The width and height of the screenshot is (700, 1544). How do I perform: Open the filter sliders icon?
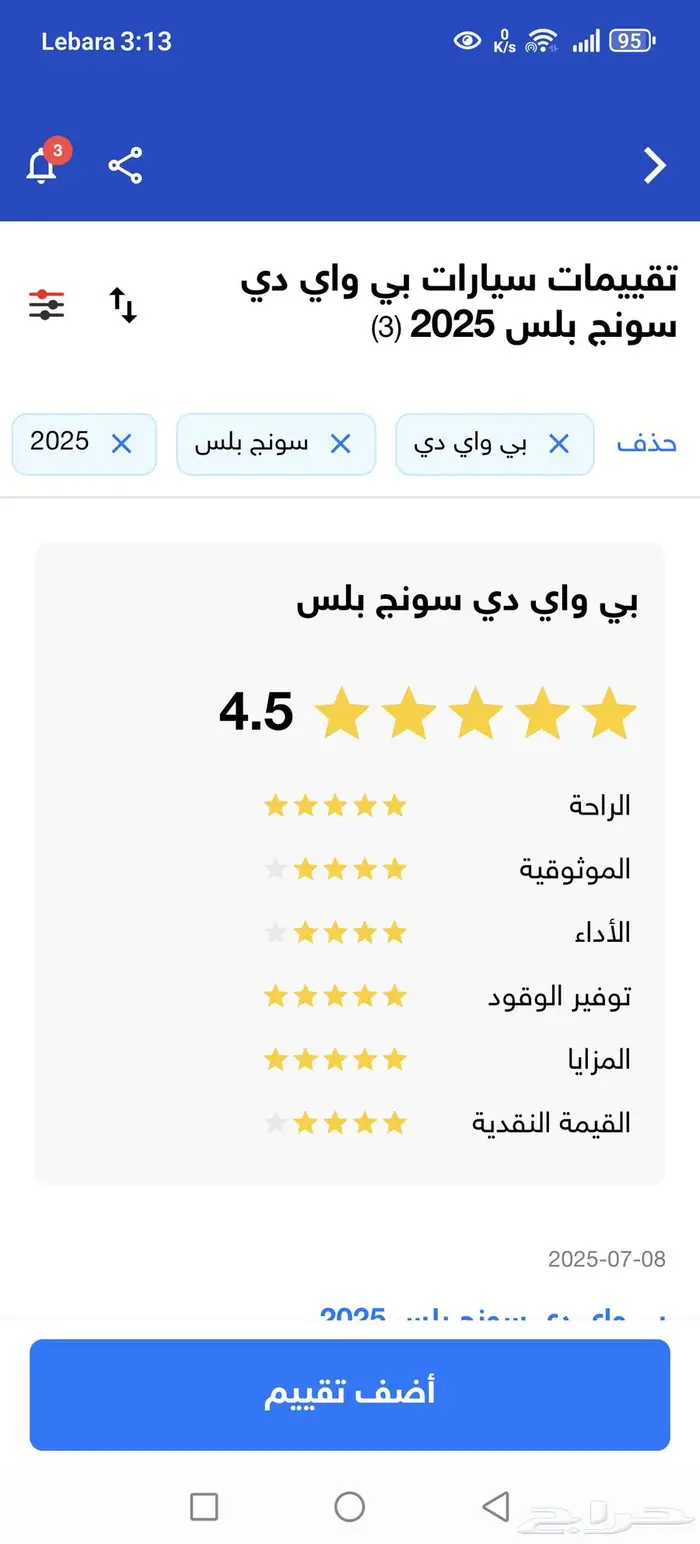coord(46,305)
